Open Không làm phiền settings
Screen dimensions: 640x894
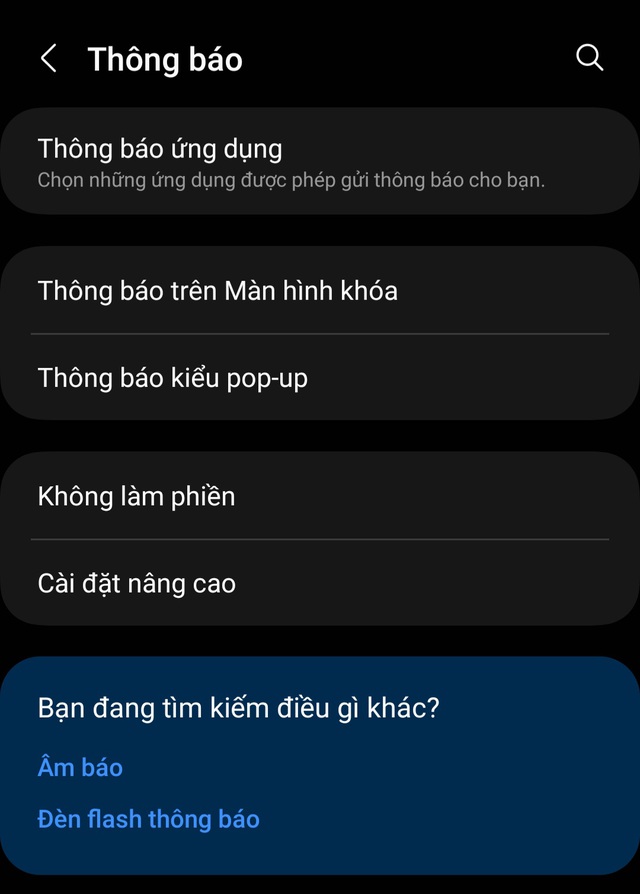point(320,496)
